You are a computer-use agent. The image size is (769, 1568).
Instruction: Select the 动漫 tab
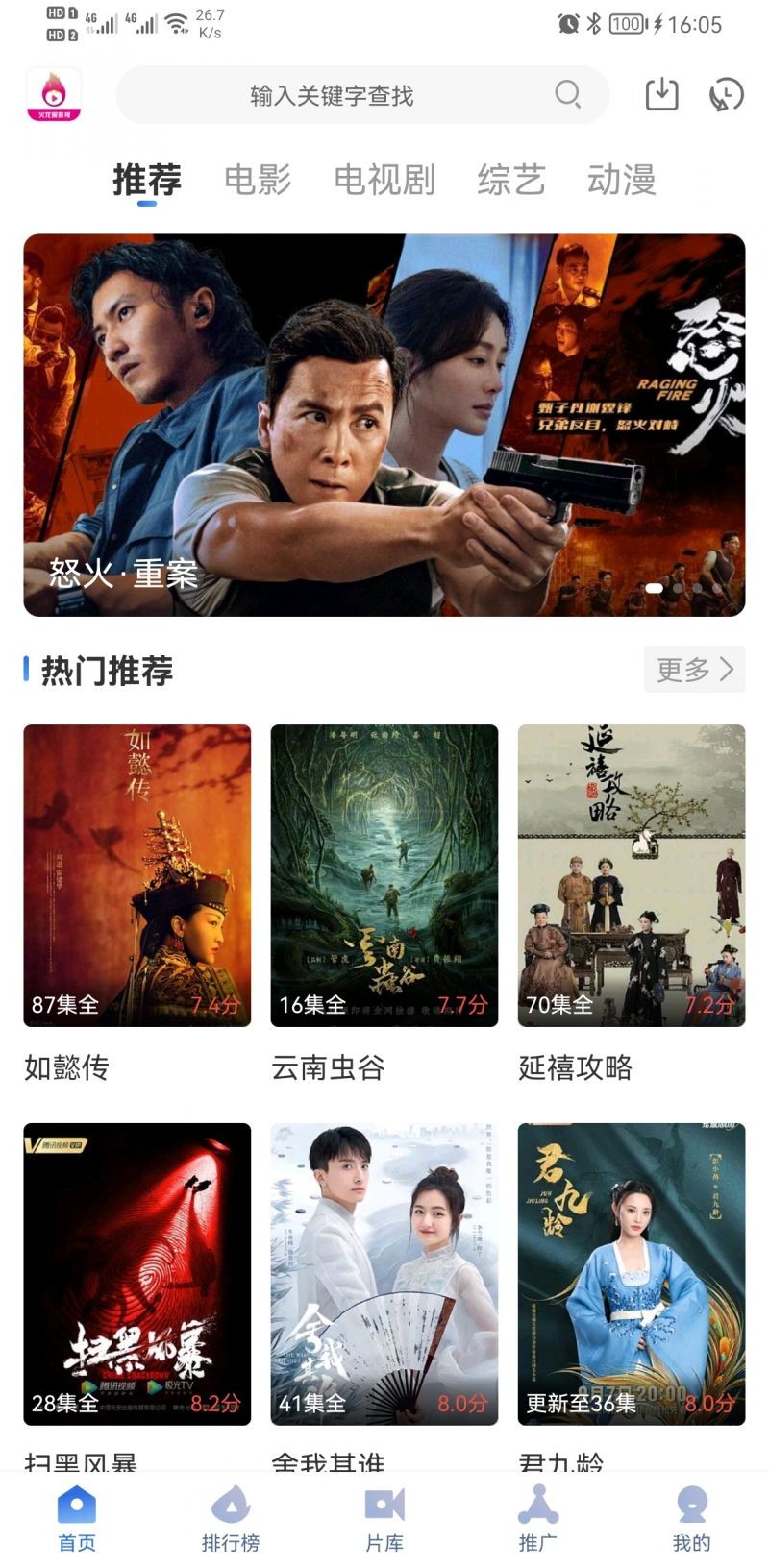coord(622,180)
